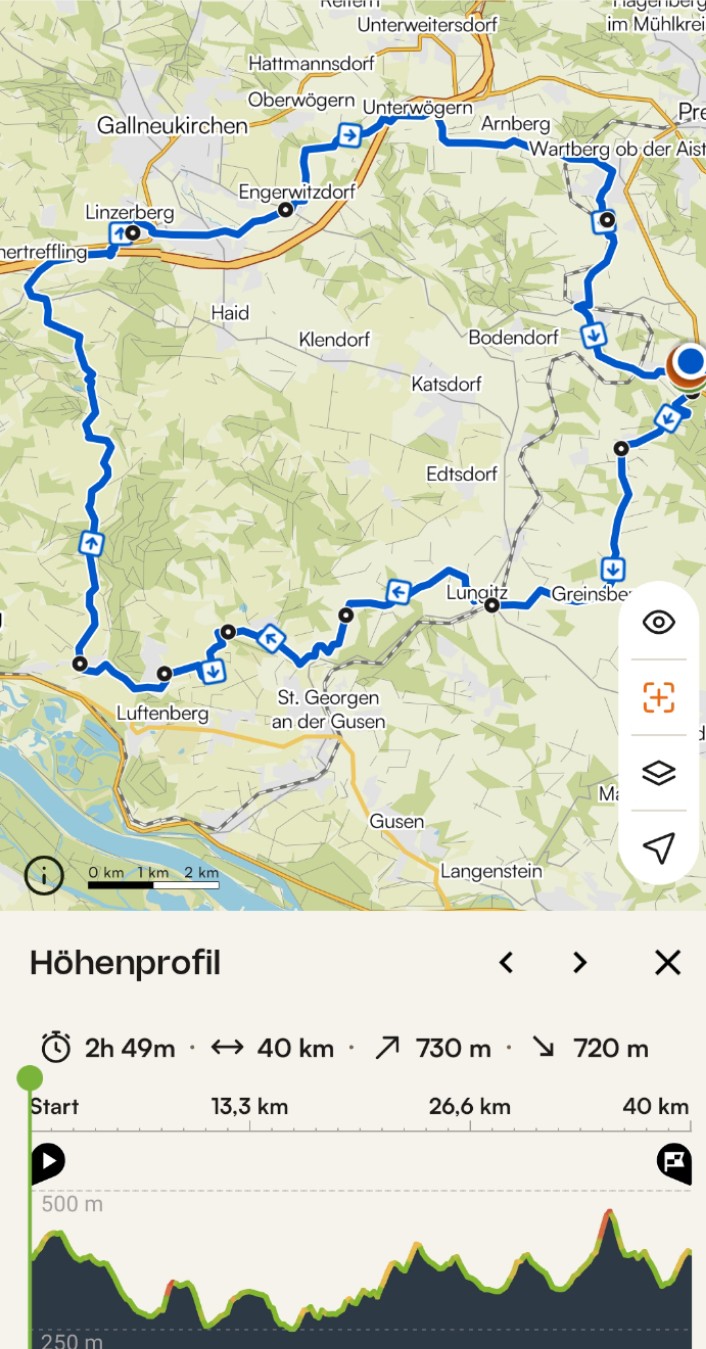Close the Höhenprofil panel

(667, 963)
